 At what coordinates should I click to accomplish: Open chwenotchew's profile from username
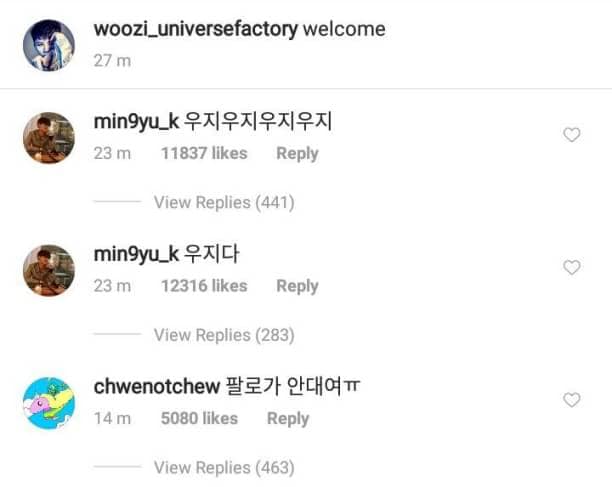[156, 387]
